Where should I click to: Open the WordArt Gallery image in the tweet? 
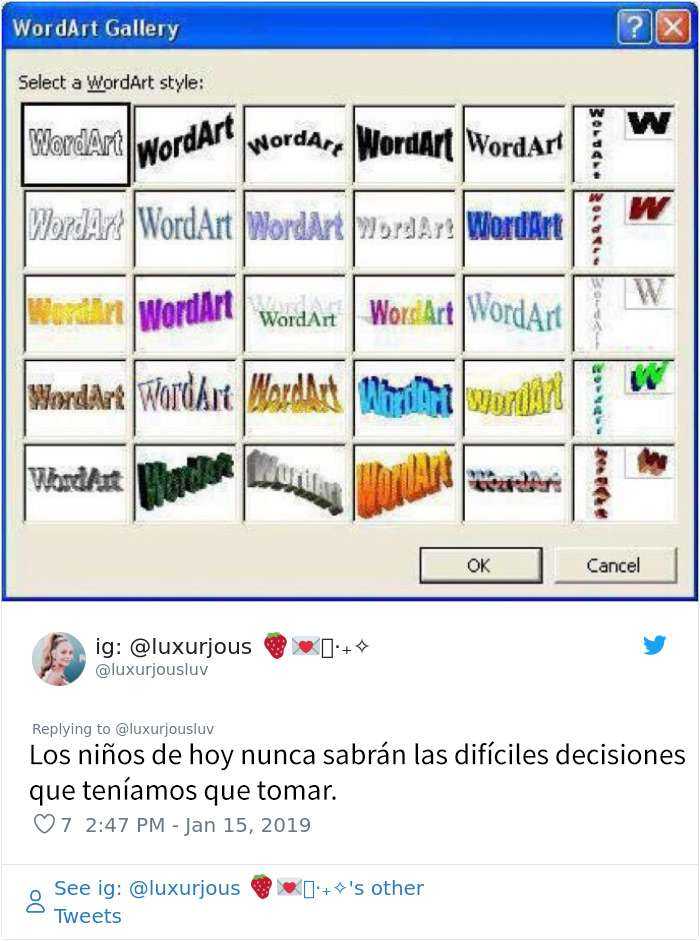tap(349, 300)
